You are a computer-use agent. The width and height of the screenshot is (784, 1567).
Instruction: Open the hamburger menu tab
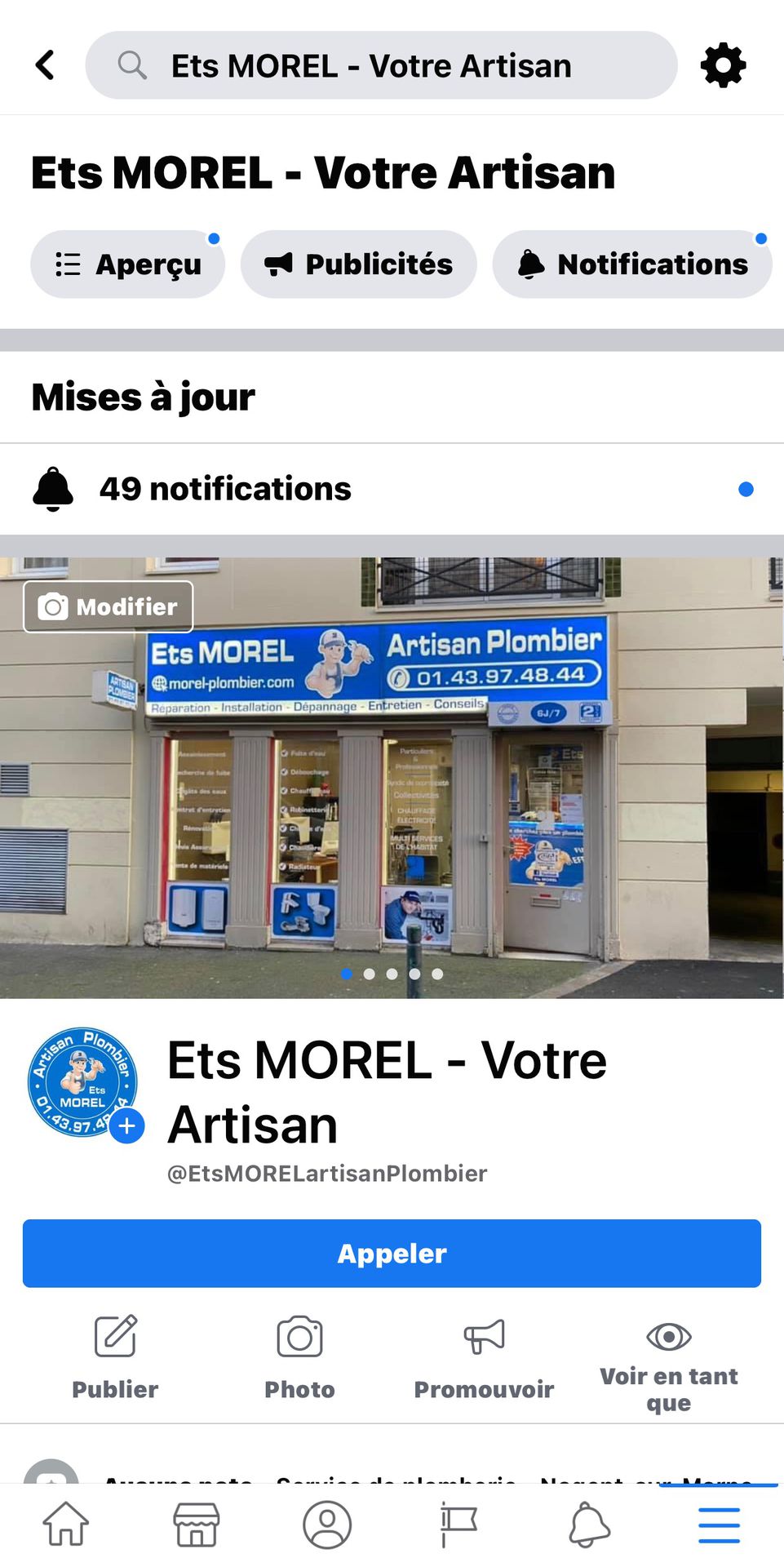click(719, 1525)
